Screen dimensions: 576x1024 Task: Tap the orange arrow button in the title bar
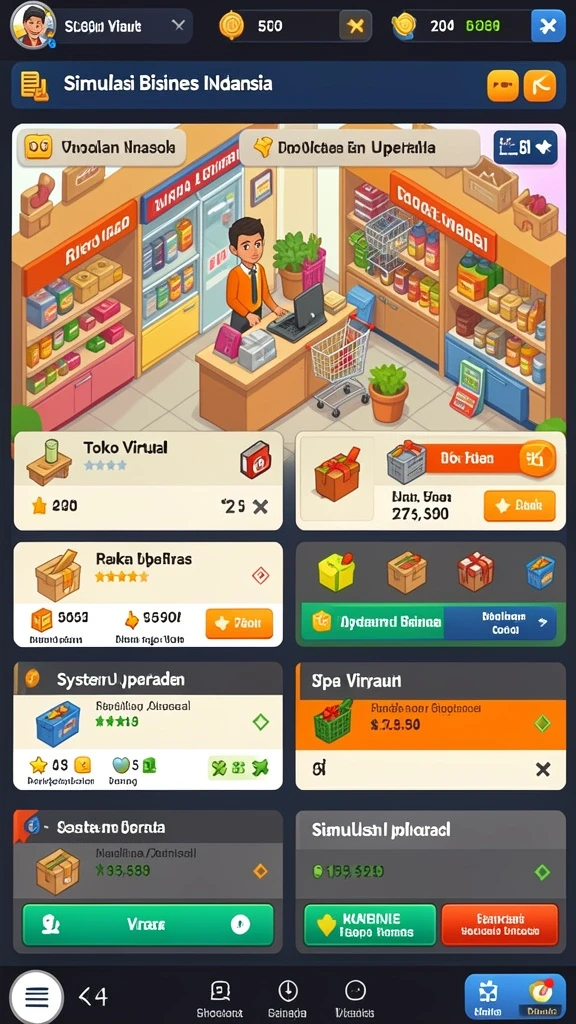[x=540, y=86]
